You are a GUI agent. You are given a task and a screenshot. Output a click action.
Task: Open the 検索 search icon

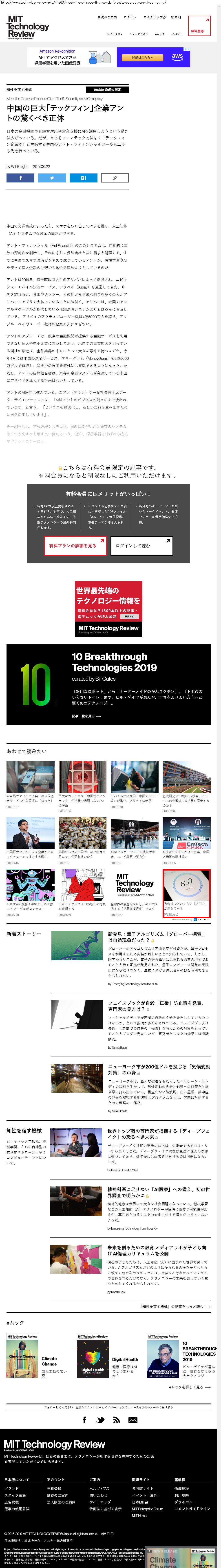[x=175, y=17]
